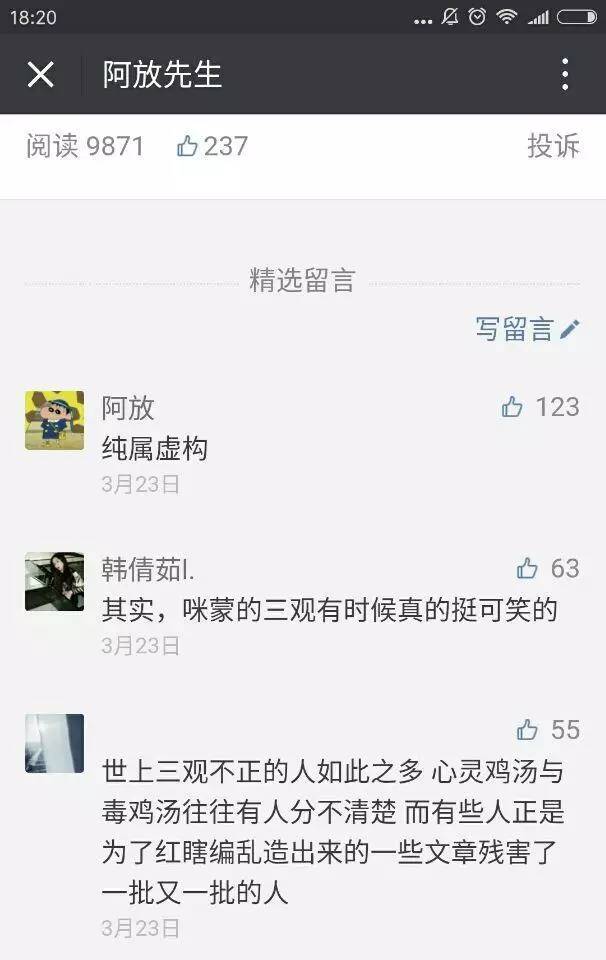The height and width of the screenshot is (960, 606).
Task: Open the three-dot overflow menu
Action: (565, 74)
